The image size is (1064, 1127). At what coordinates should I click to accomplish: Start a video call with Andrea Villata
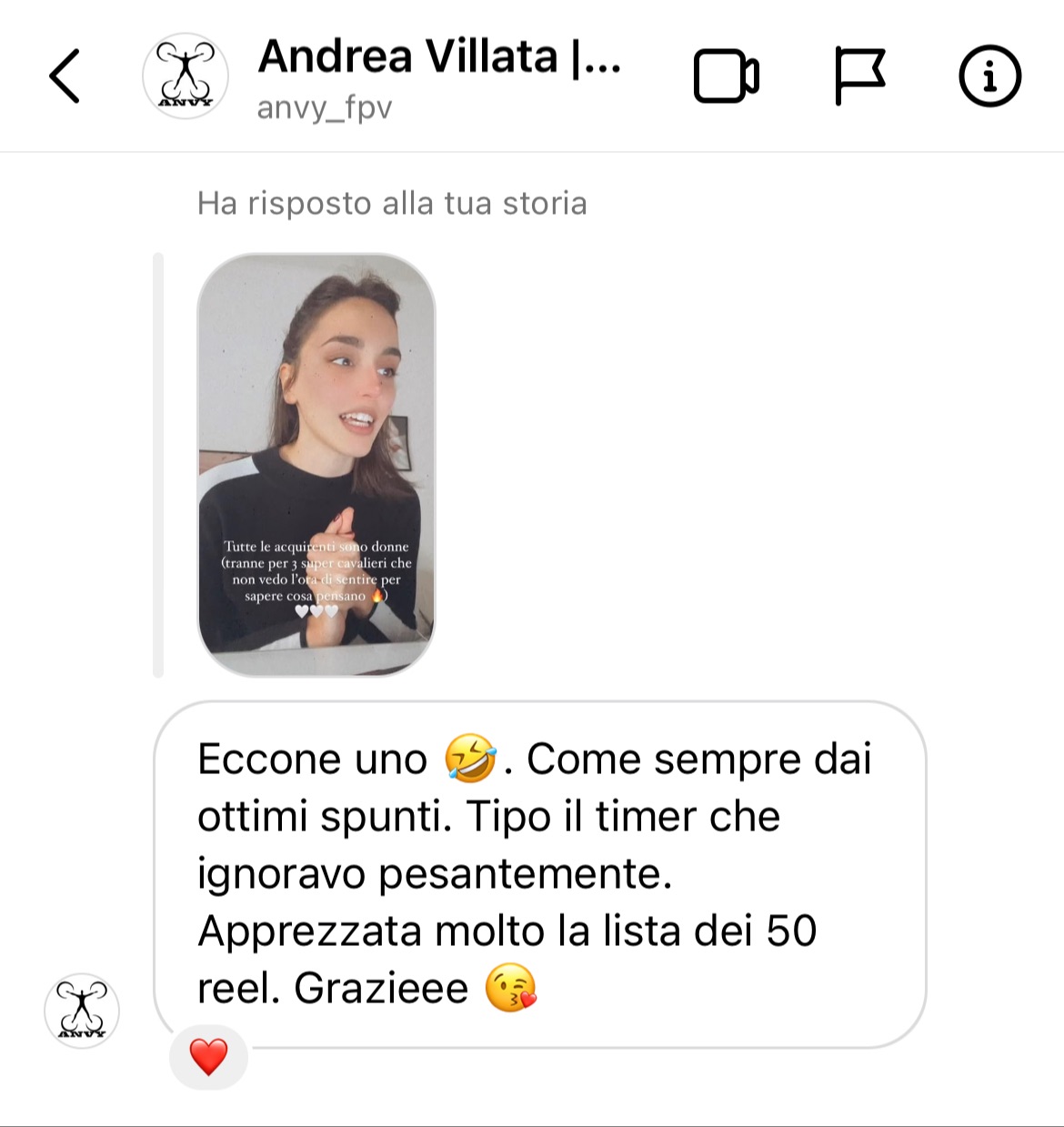[x=726, y=76]
